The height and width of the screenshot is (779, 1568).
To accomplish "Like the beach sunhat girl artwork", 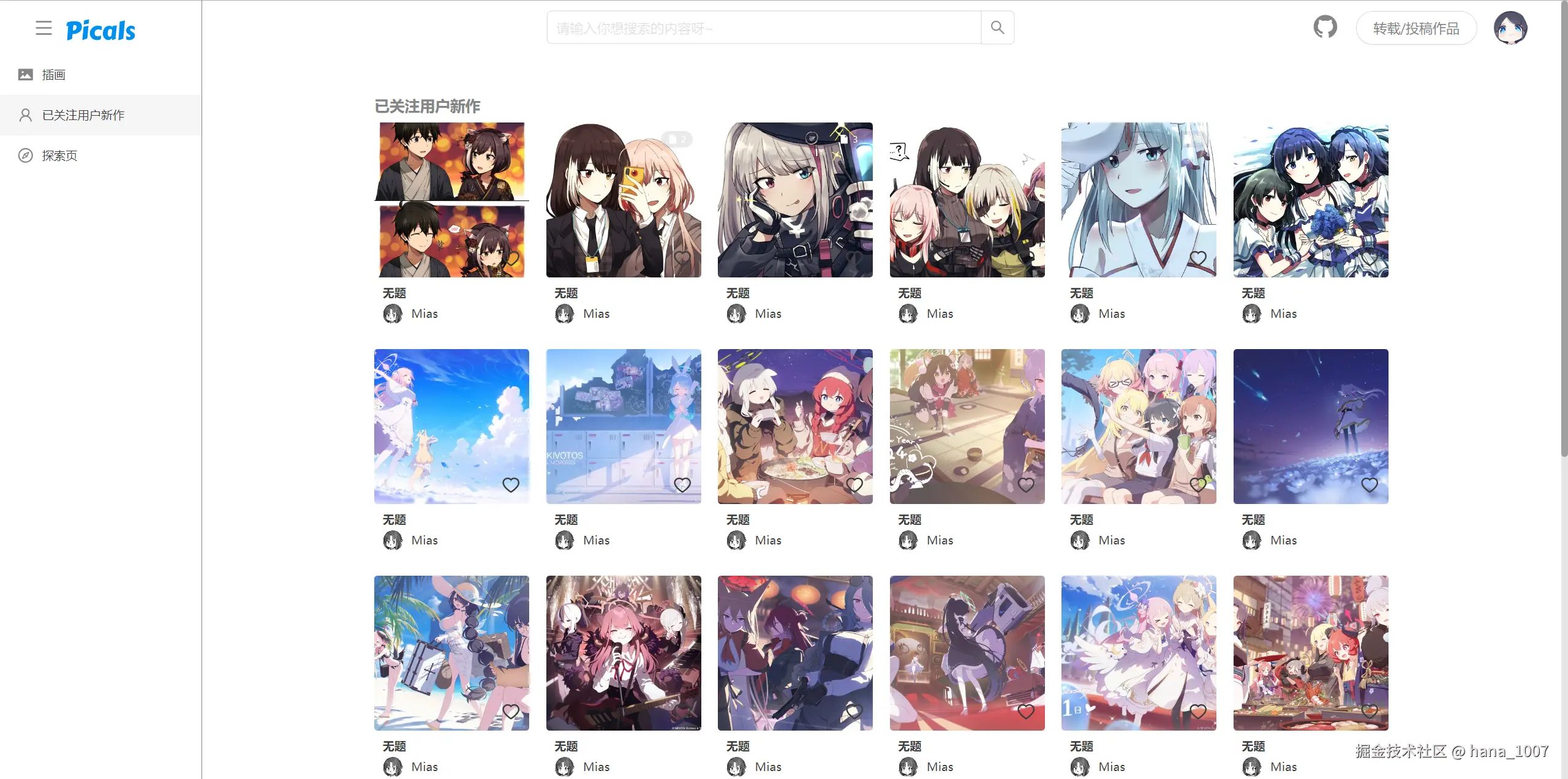I will (x=511, y=712).
